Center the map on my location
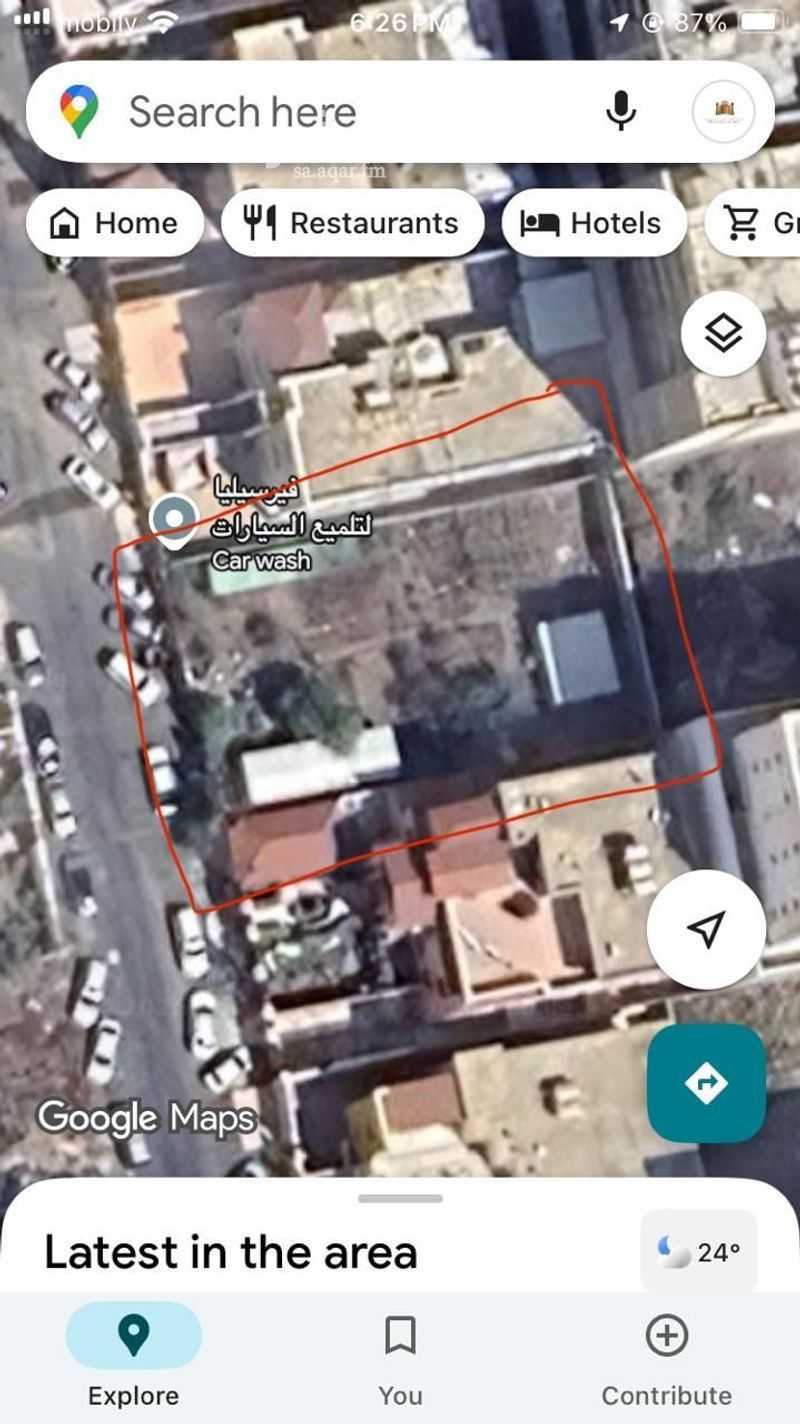Screen dimensions: 800x1424 pyautogui.click(x=706, y=929)
